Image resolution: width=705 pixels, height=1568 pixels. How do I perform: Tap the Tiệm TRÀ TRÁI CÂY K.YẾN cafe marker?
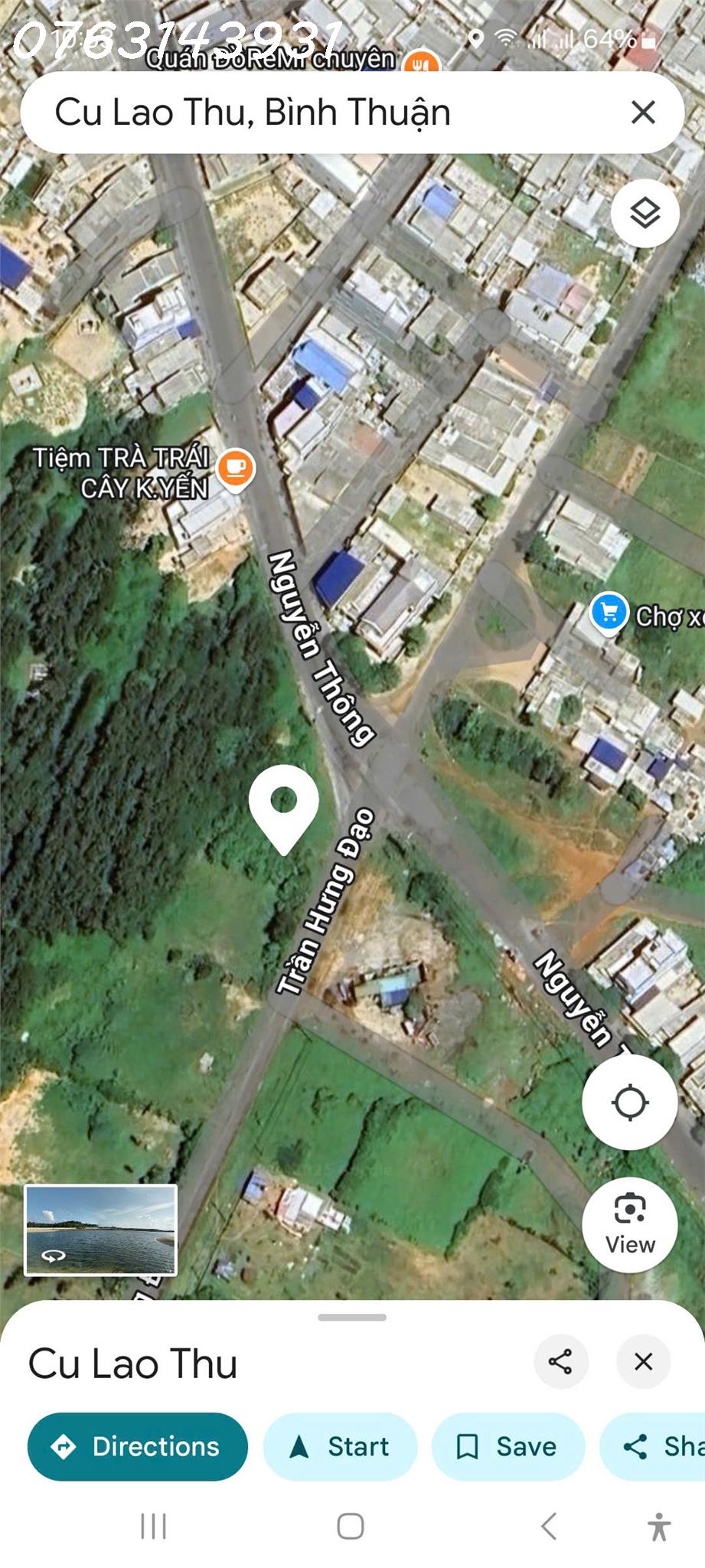click(236, 468)
